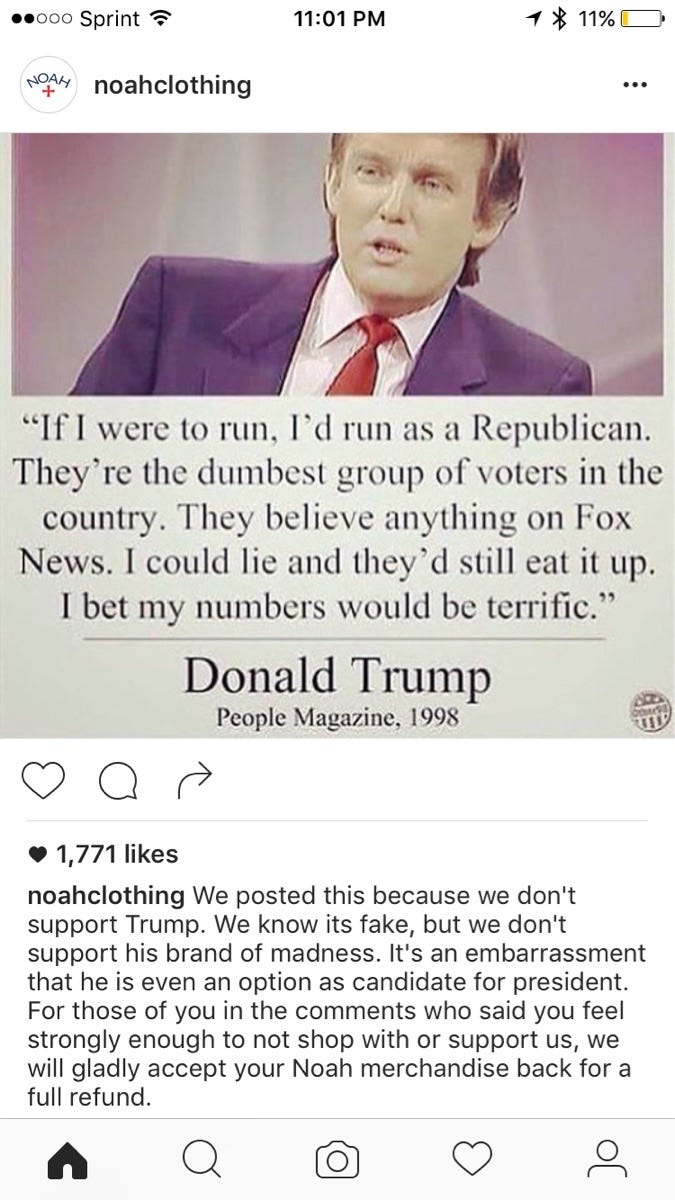675x1200 pixels.
Task: Open the noahclothing profile avatar
Action: click(48, 85)
